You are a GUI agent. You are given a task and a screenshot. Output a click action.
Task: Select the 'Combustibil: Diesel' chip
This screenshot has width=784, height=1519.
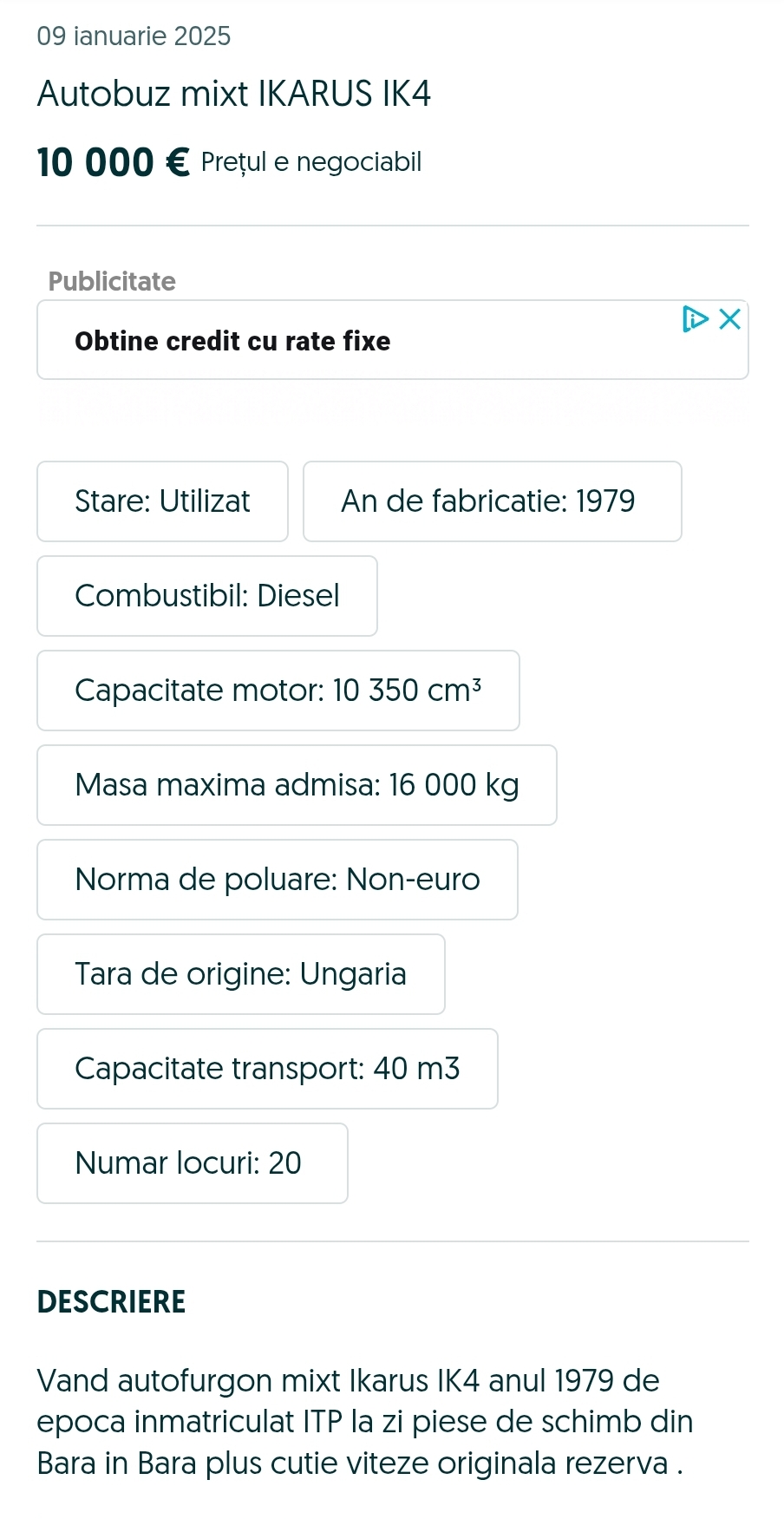pyautogui.click(x=207, y=596)
